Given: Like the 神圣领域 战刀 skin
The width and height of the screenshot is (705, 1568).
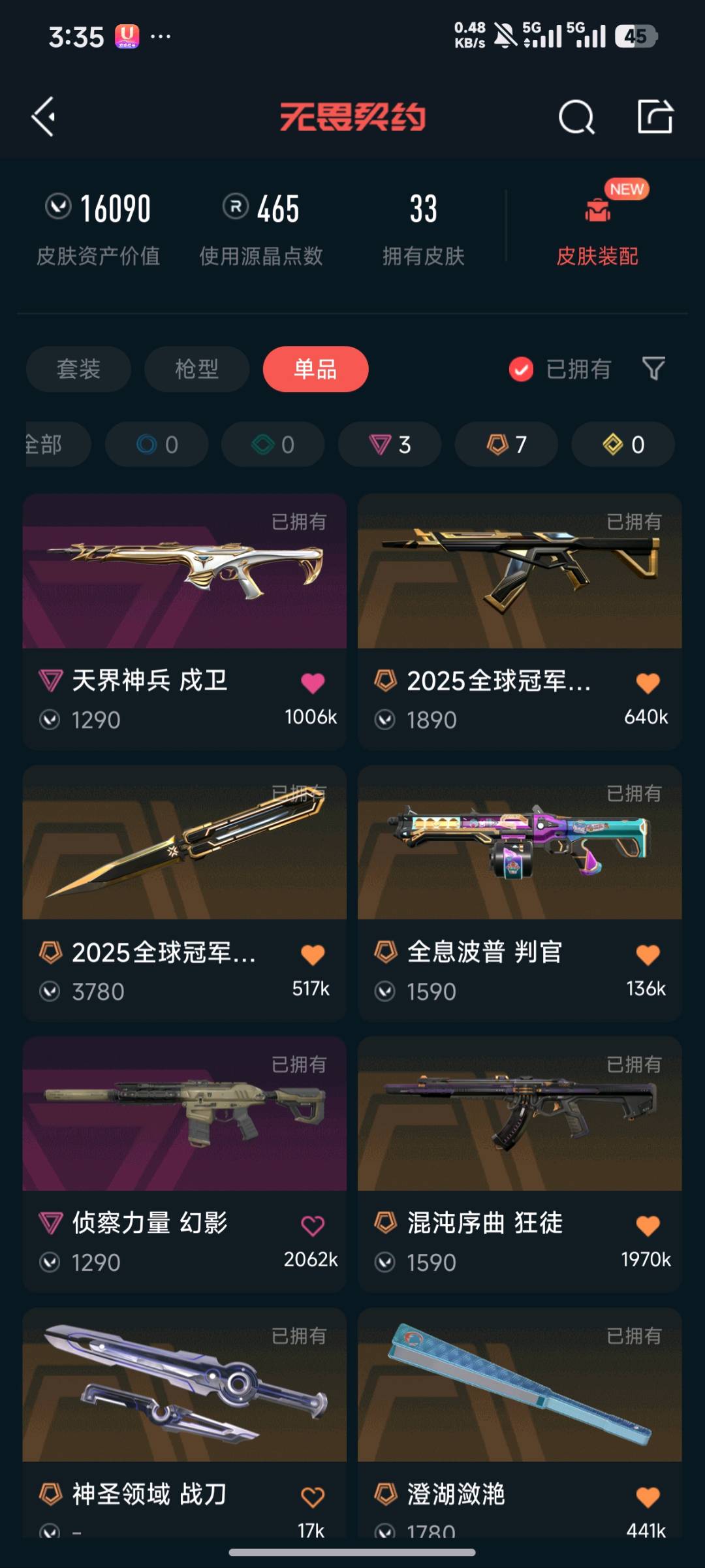Looking at the screenshot, I should pos(312,1497).
